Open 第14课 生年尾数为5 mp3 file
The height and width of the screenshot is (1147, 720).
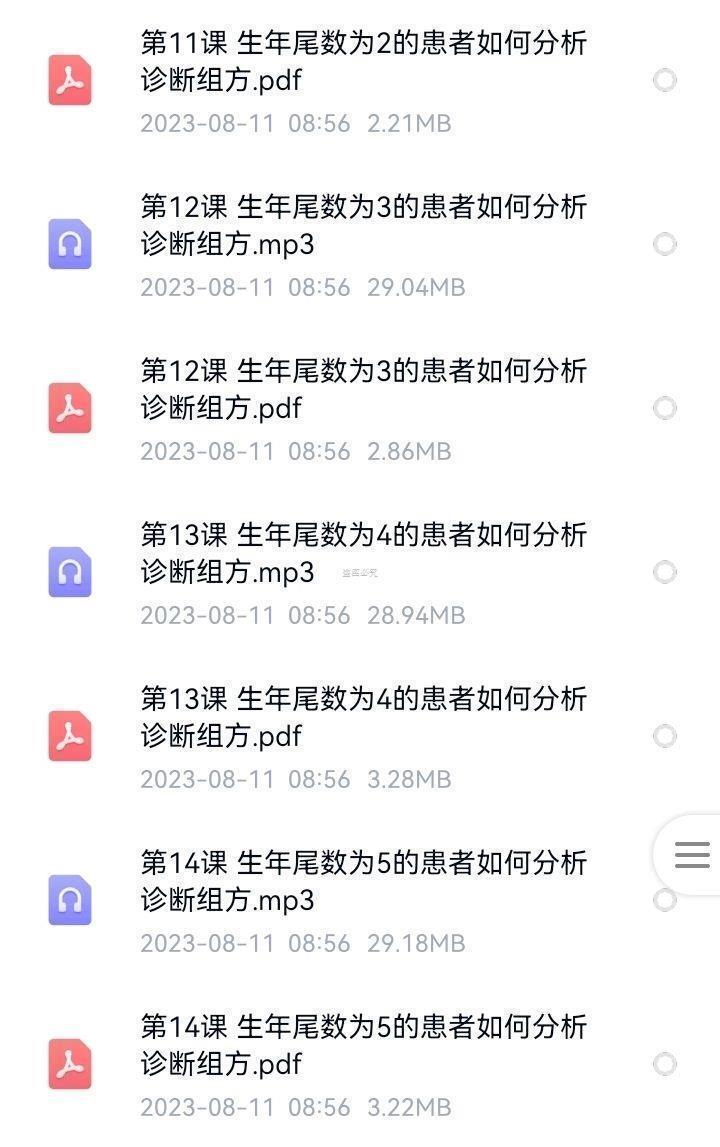362,882
